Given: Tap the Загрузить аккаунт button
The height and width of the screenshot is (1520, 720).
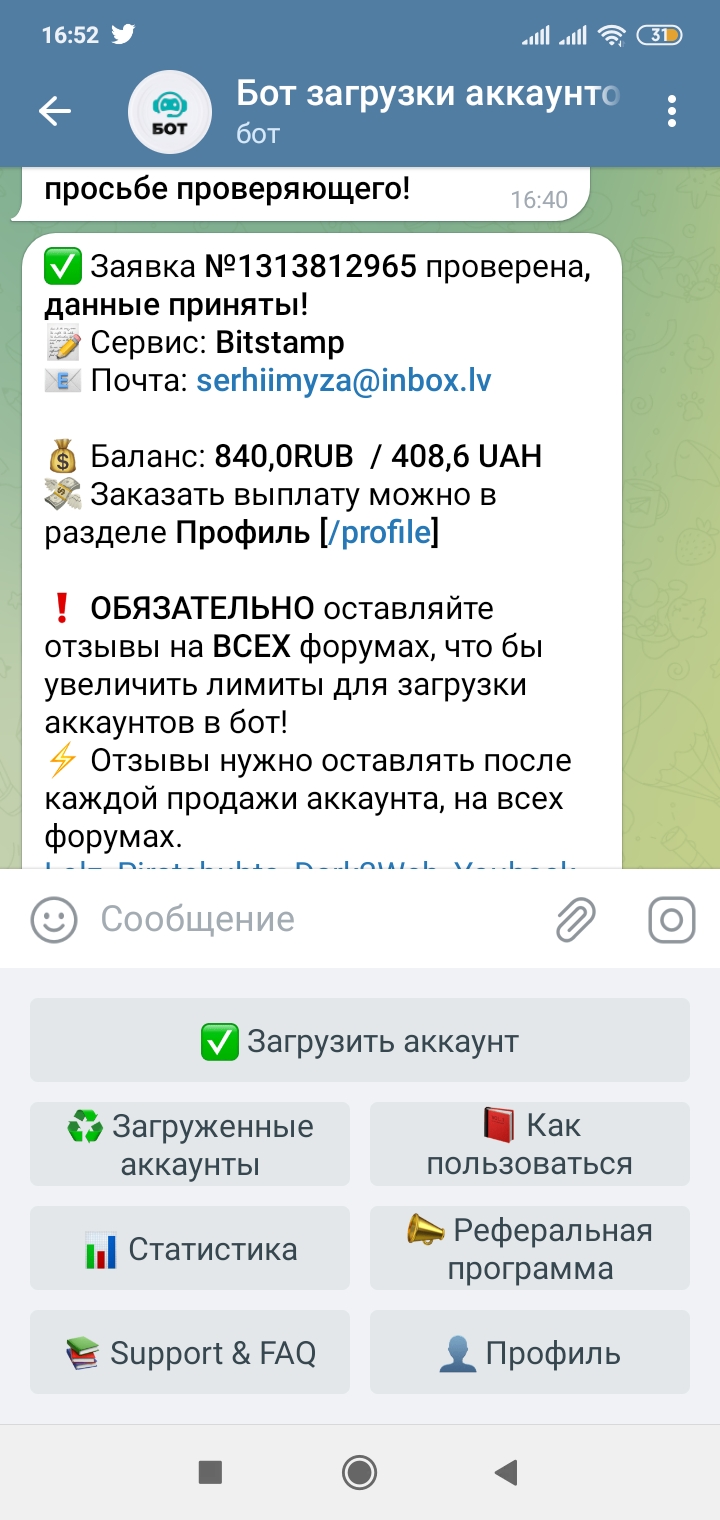Looking at the screenshot, I should point(360,1041).
